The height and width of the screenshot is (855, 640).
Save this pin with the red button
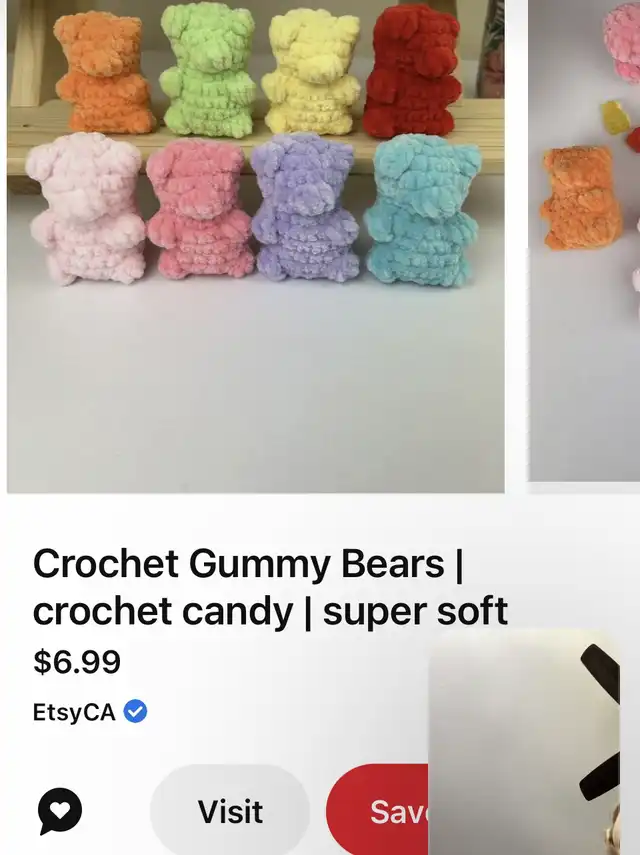click(378, 811)
